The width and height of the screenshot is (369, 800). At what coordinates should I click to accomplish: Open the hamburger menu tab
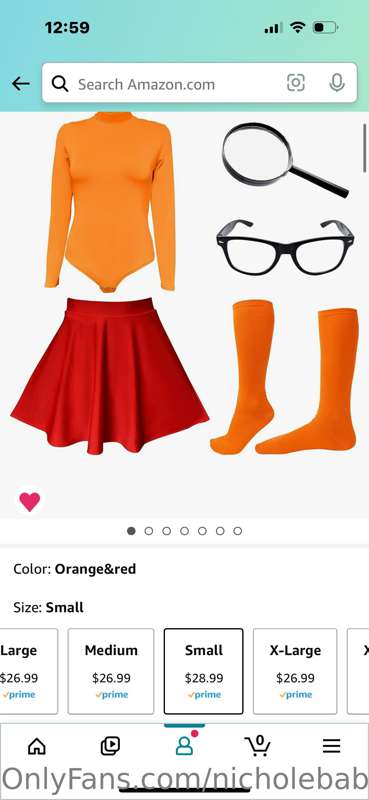pyautogui.click(x=332, y=746)
